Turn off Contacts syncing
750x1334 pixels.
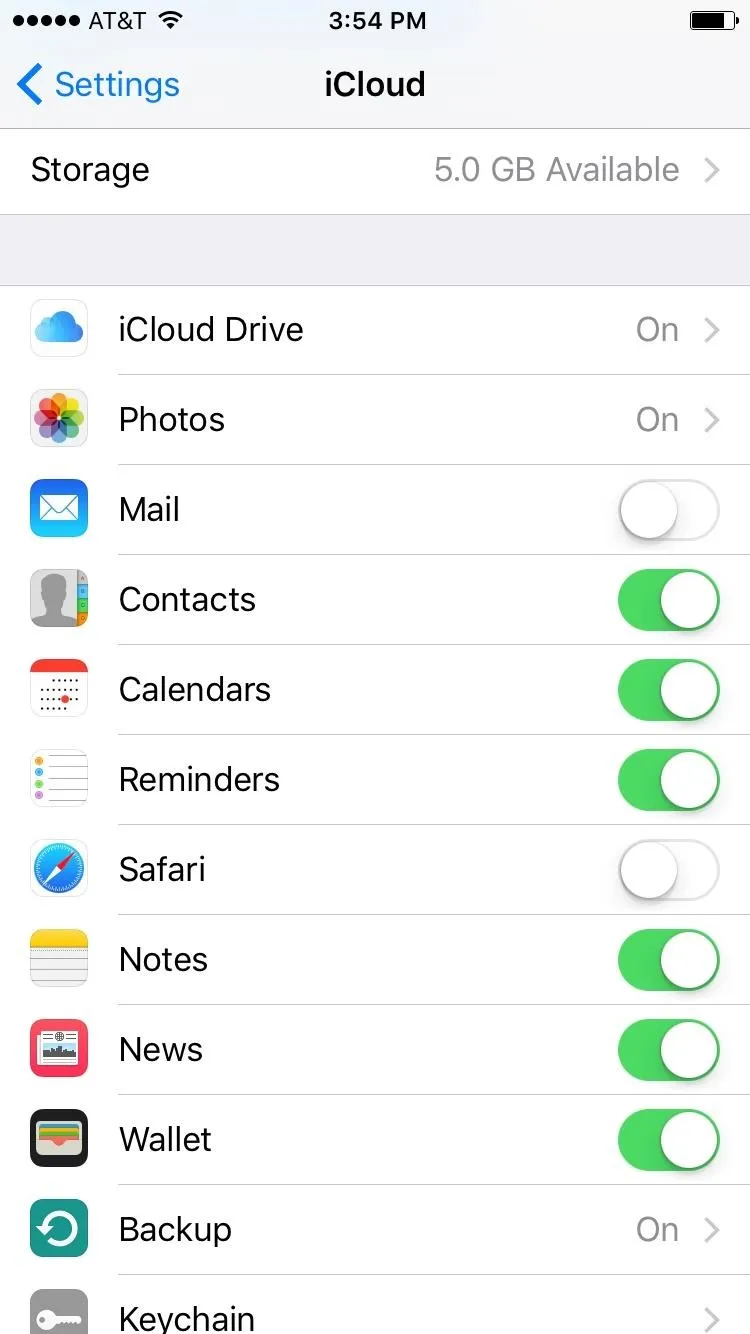pos(668,600)
